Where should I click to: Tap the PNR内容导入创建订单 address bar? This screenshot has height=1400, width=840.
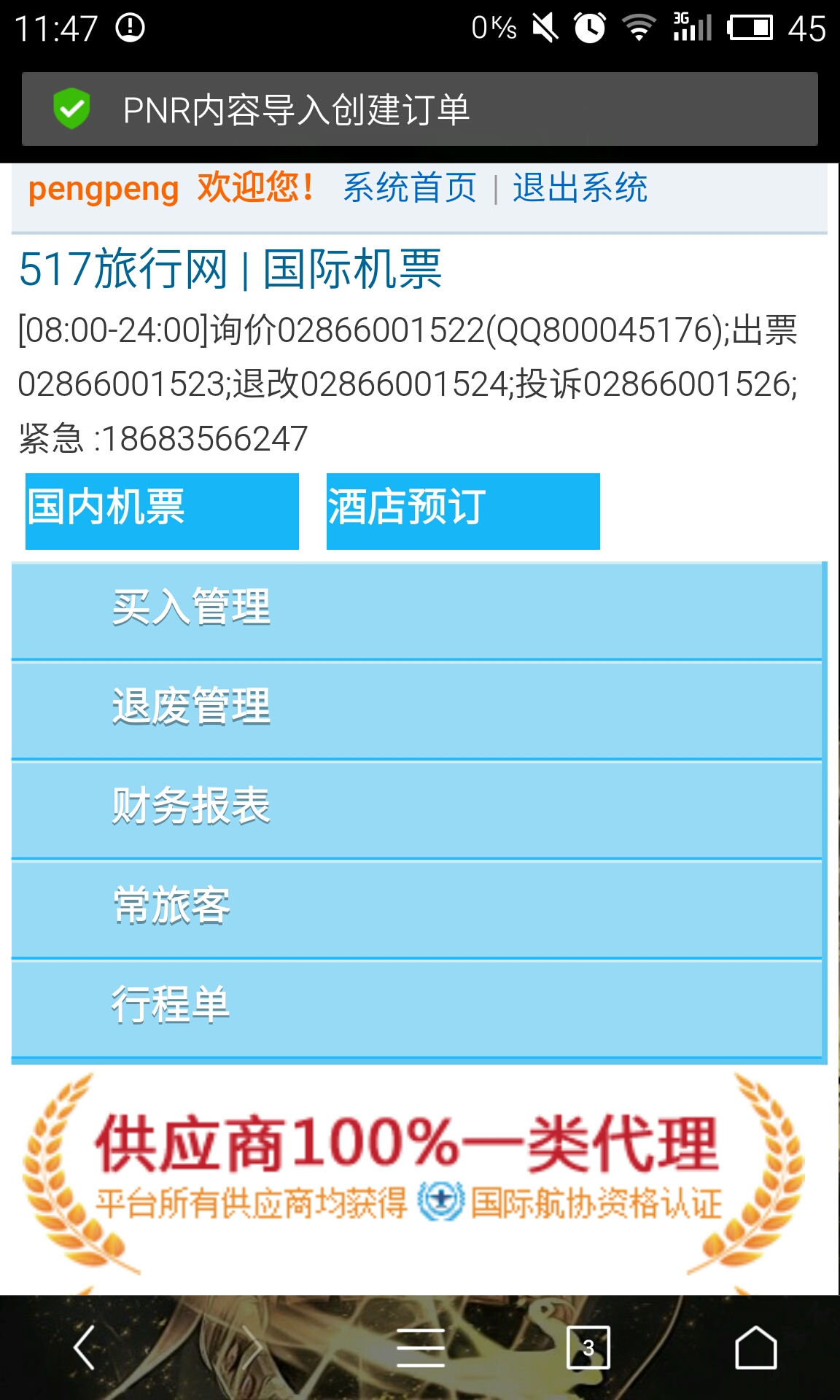[420, 109]
